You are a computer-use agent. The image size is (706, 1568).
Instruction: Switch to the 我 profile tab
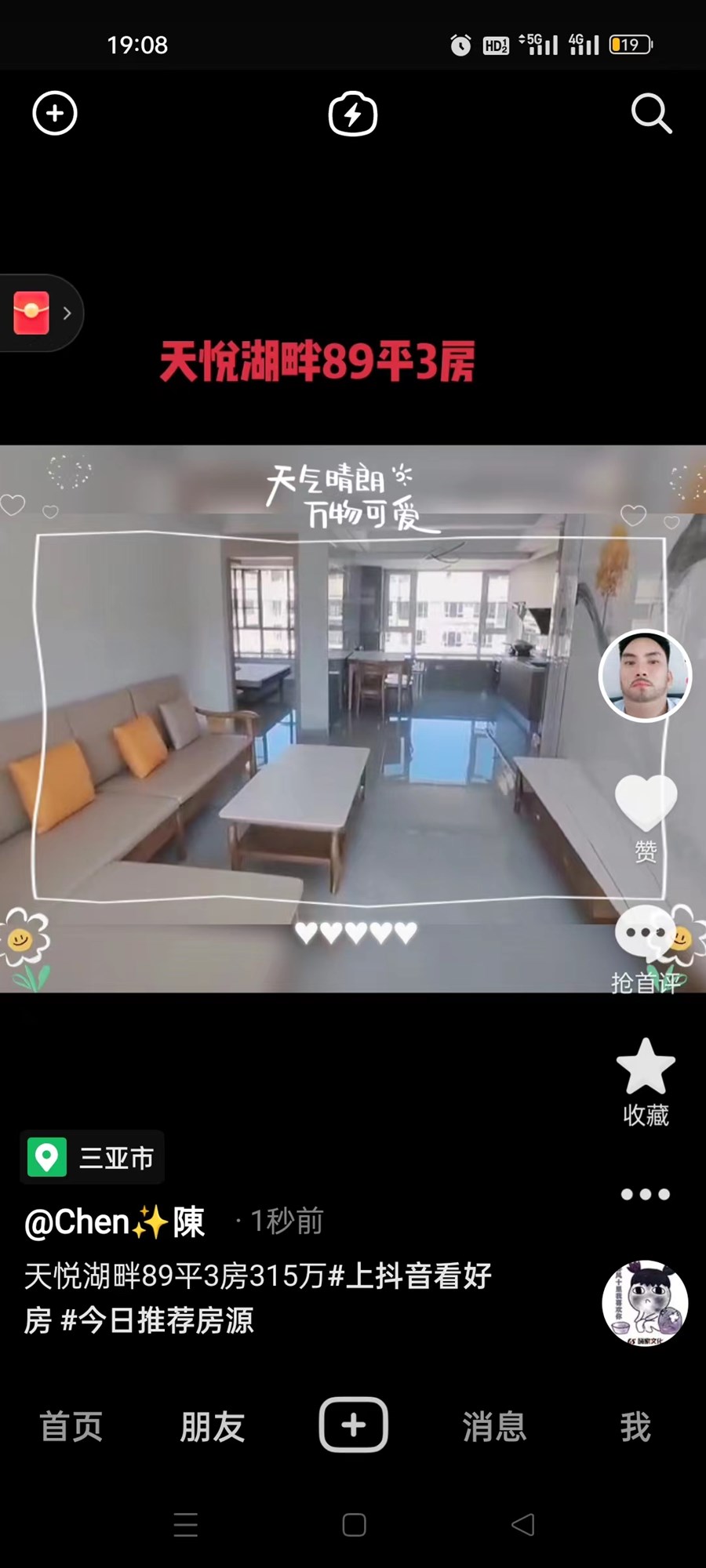(635, 1426)
